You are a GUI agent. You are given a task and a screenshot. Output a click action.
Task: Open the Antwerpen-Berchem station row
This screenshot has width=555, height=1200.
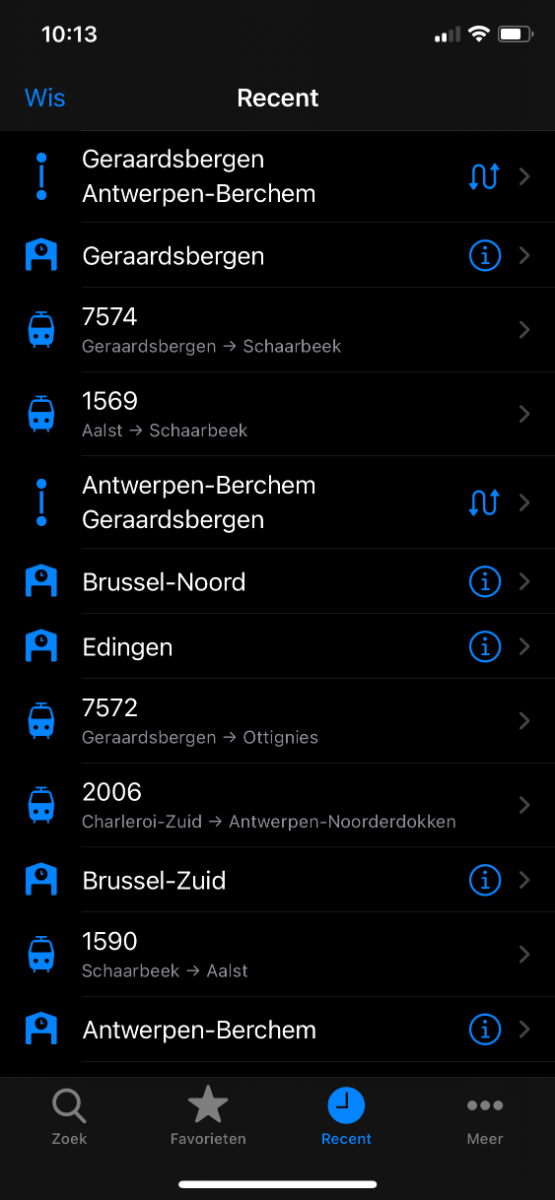pyautogui.click(x=277, y=1029)
